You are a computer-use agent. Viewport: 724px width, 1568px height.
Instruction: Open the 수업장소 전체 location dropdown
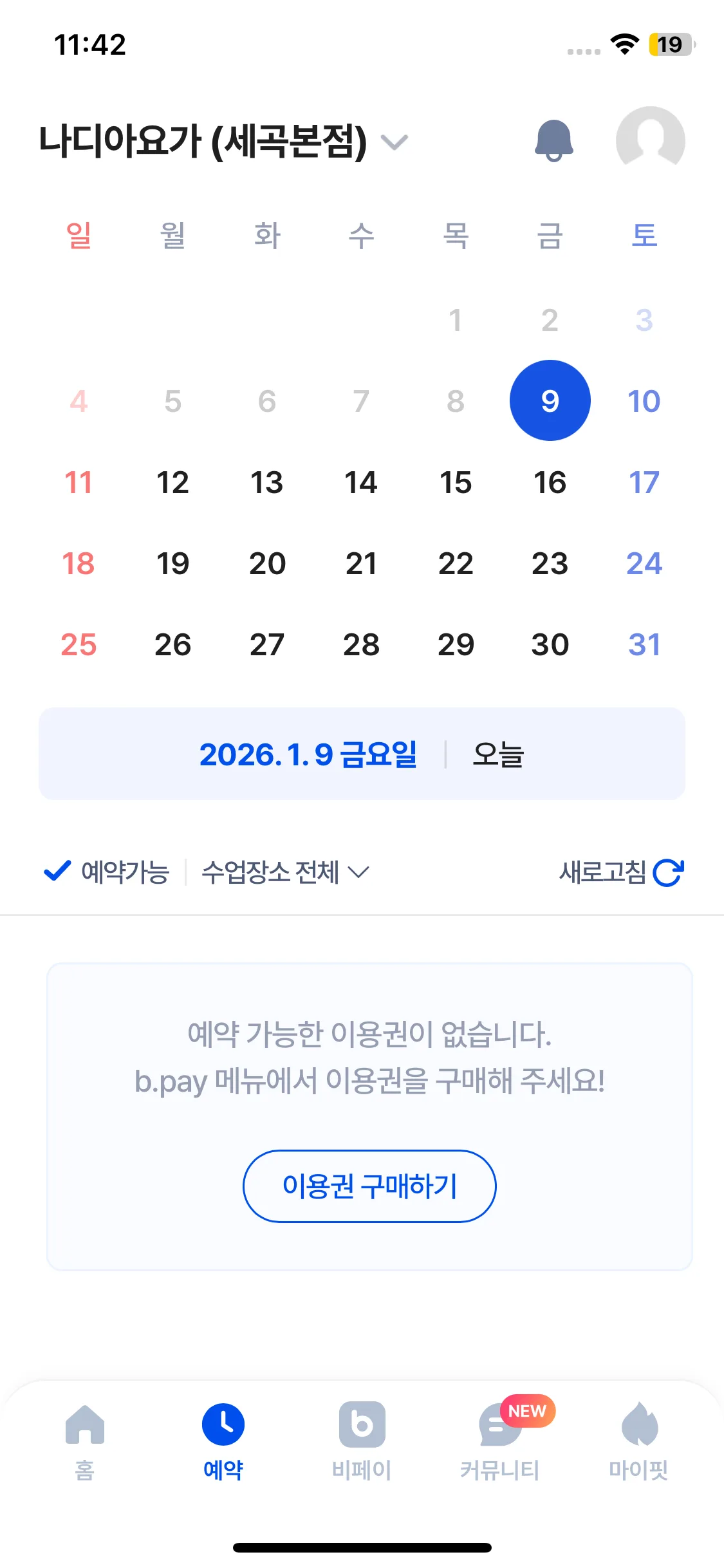pos(285,872)
